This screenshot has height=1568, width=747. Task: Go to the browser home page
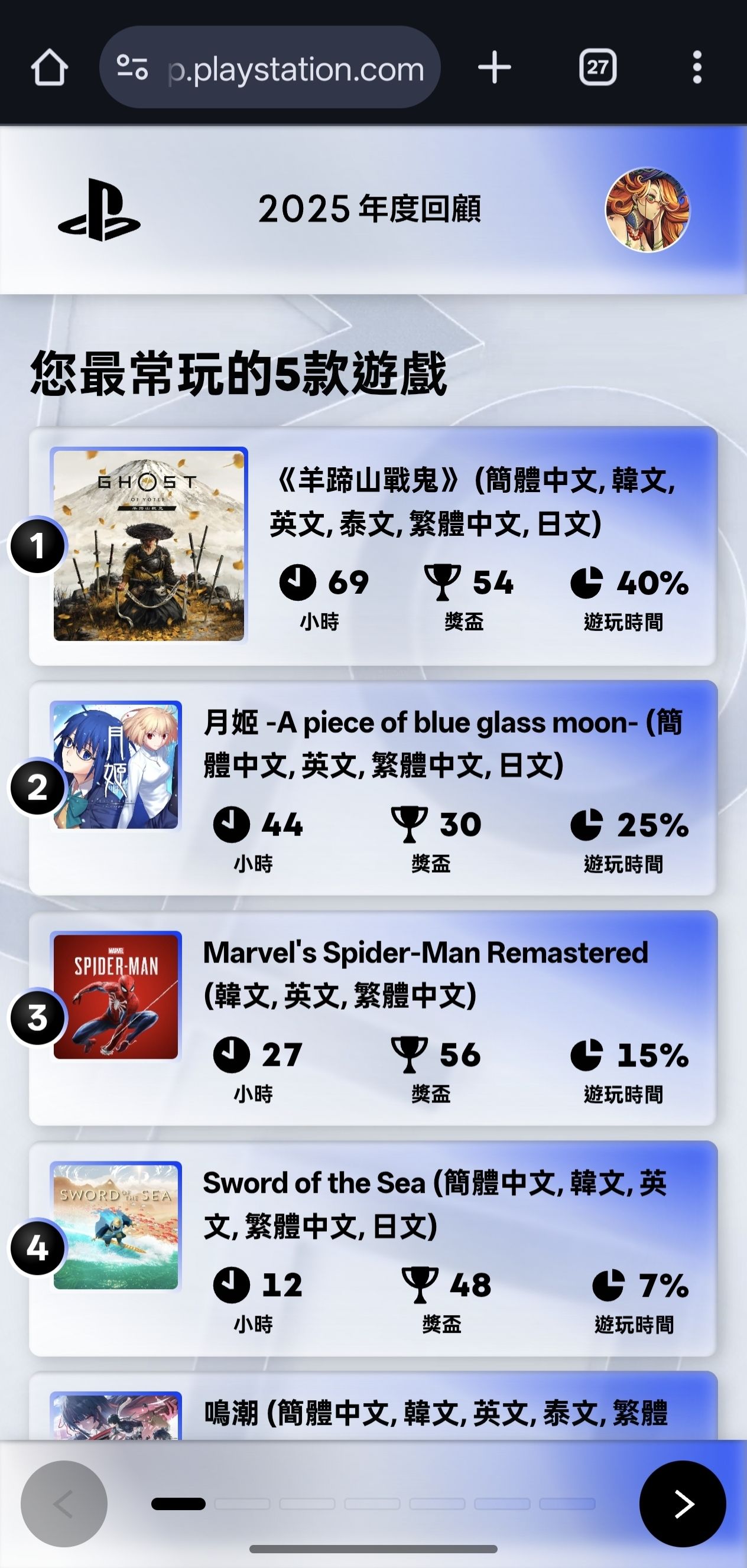pyautogui.click(x=48, y=67)
